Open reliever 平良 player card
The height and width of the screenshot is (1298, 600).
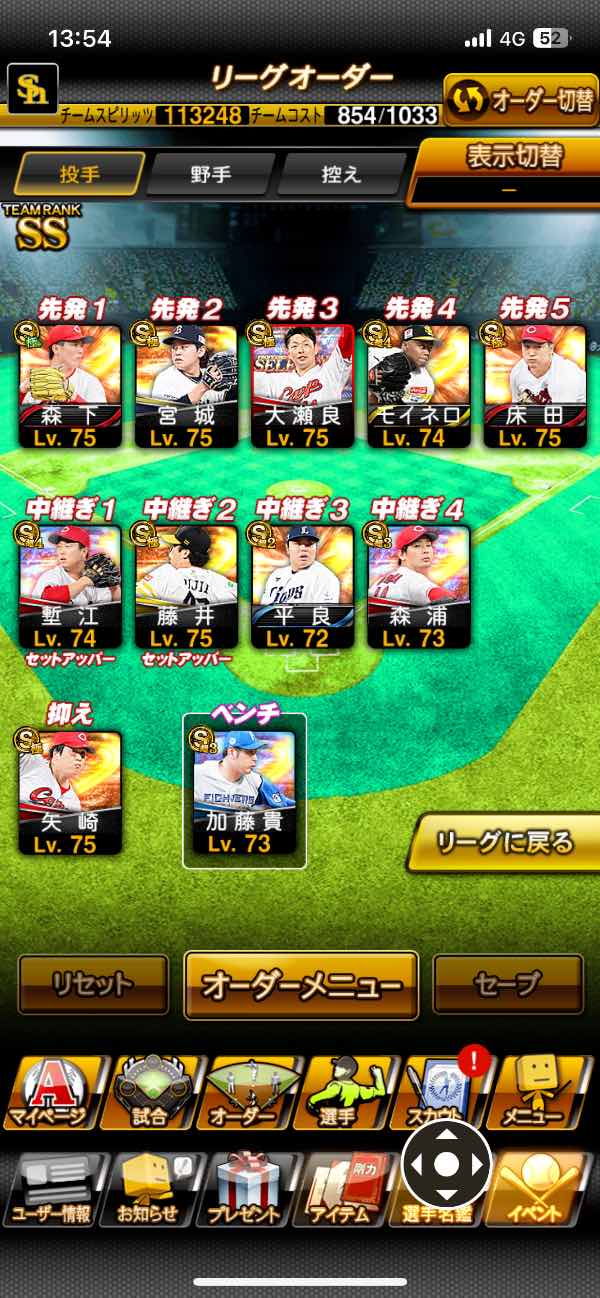tap(303, 586)
